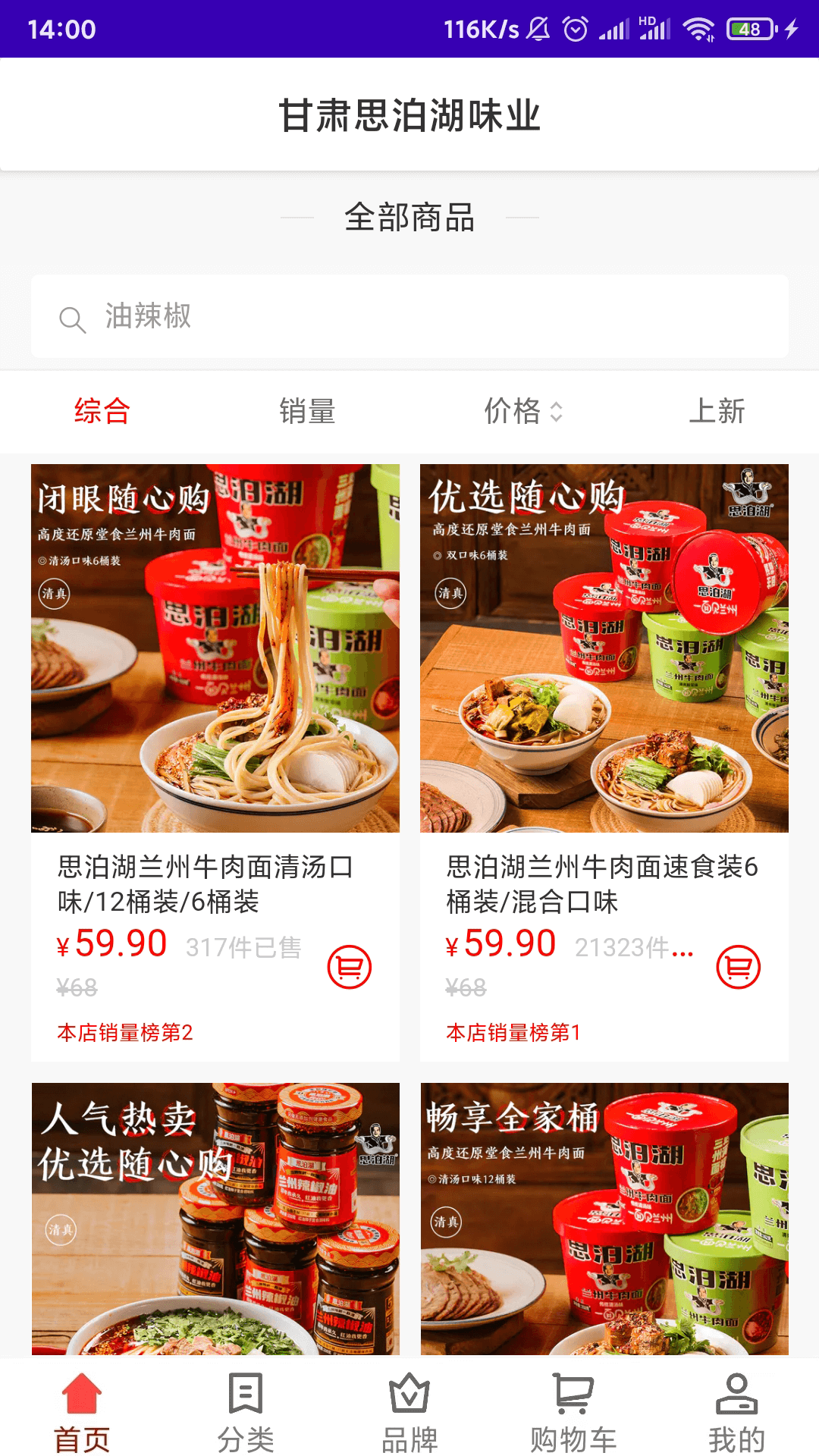This screenshot has width=819, height=1456.
Task: Tap the 油辣椒 search box
Action: 409,316
